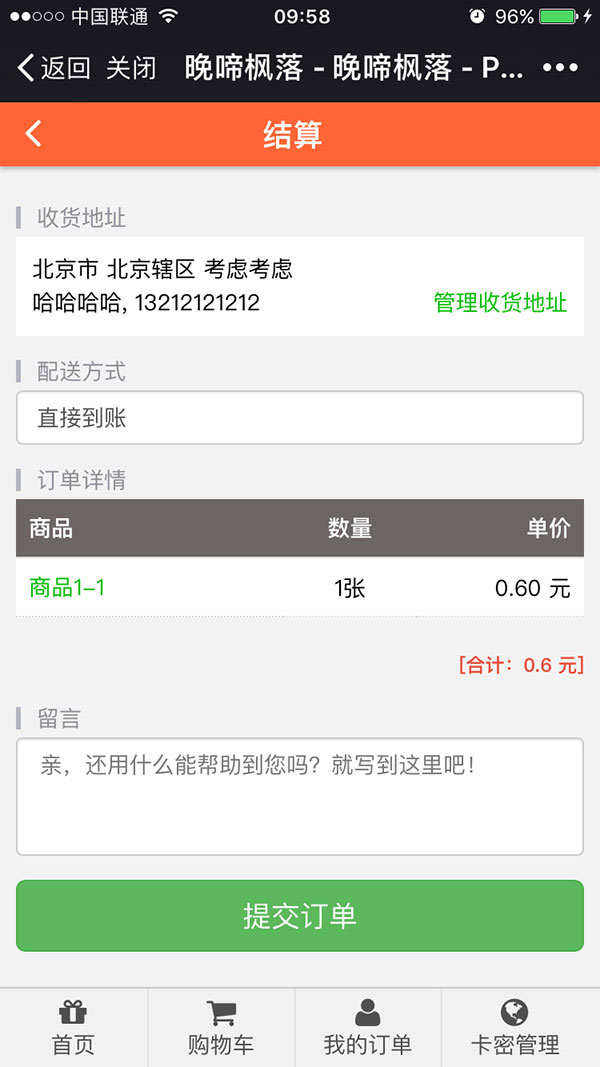This screenshot has height=1067, width=600.
Task: Tap the 返回 back button in the browser bar
Action: (54, 68)
